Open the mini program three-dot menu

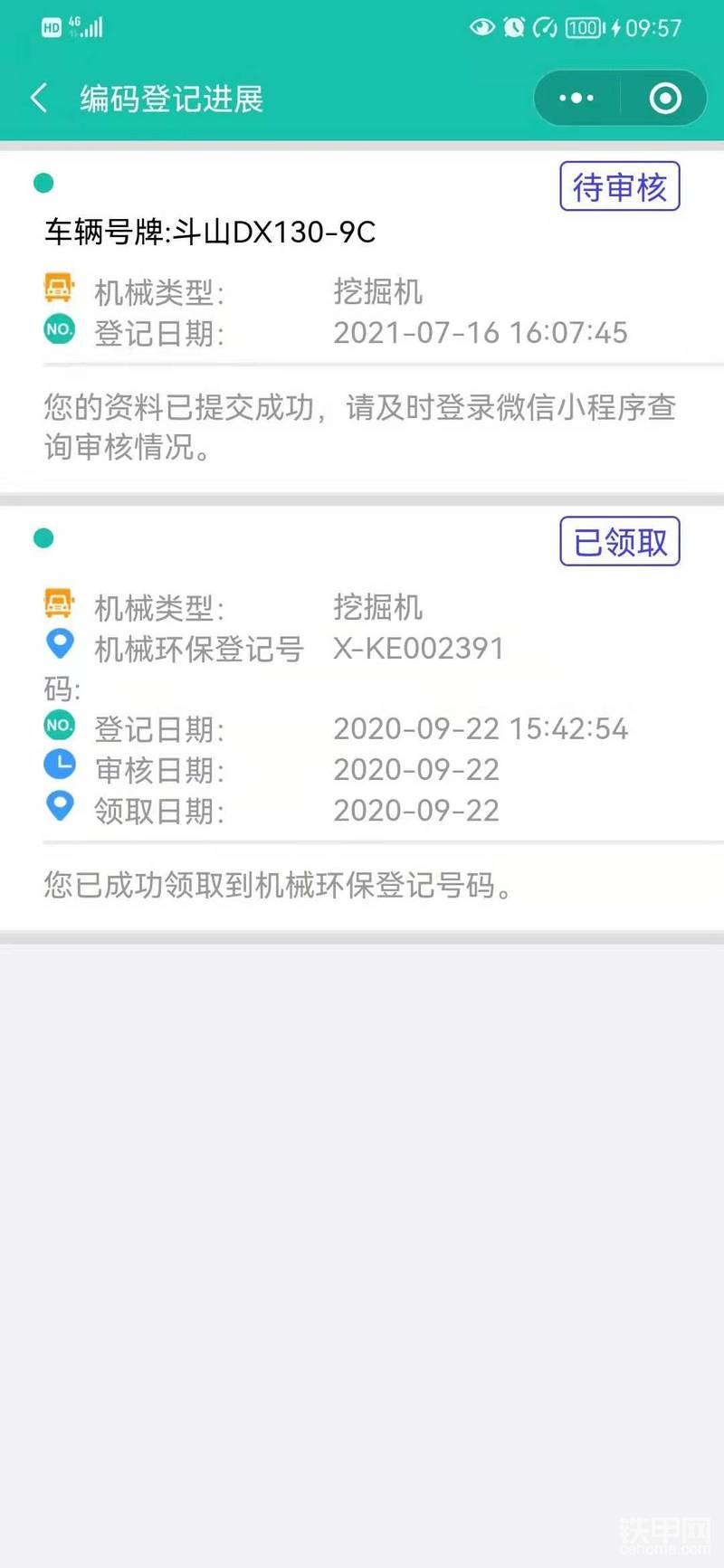tap(576, 98)
